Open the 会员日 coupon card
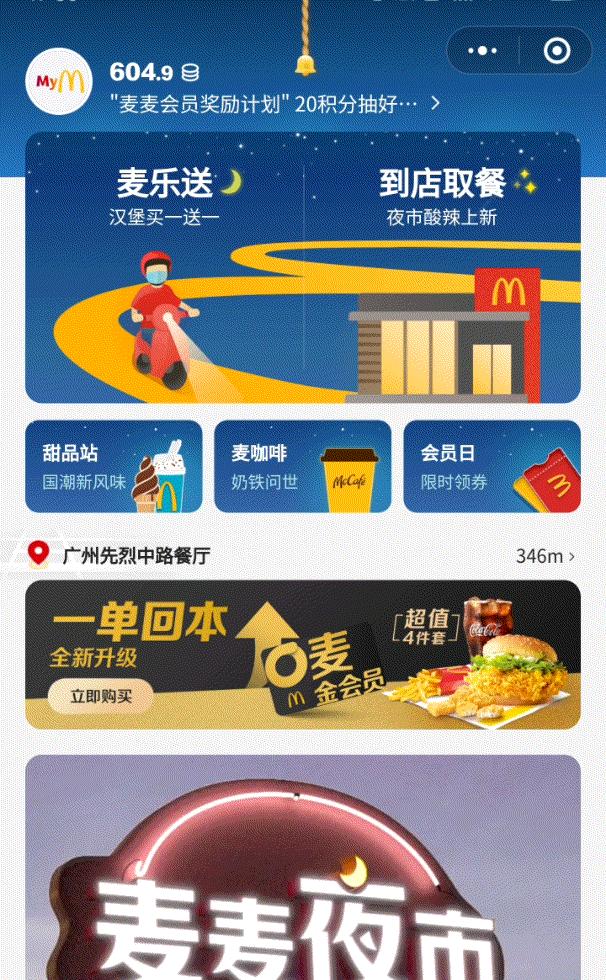 point(491,467)
